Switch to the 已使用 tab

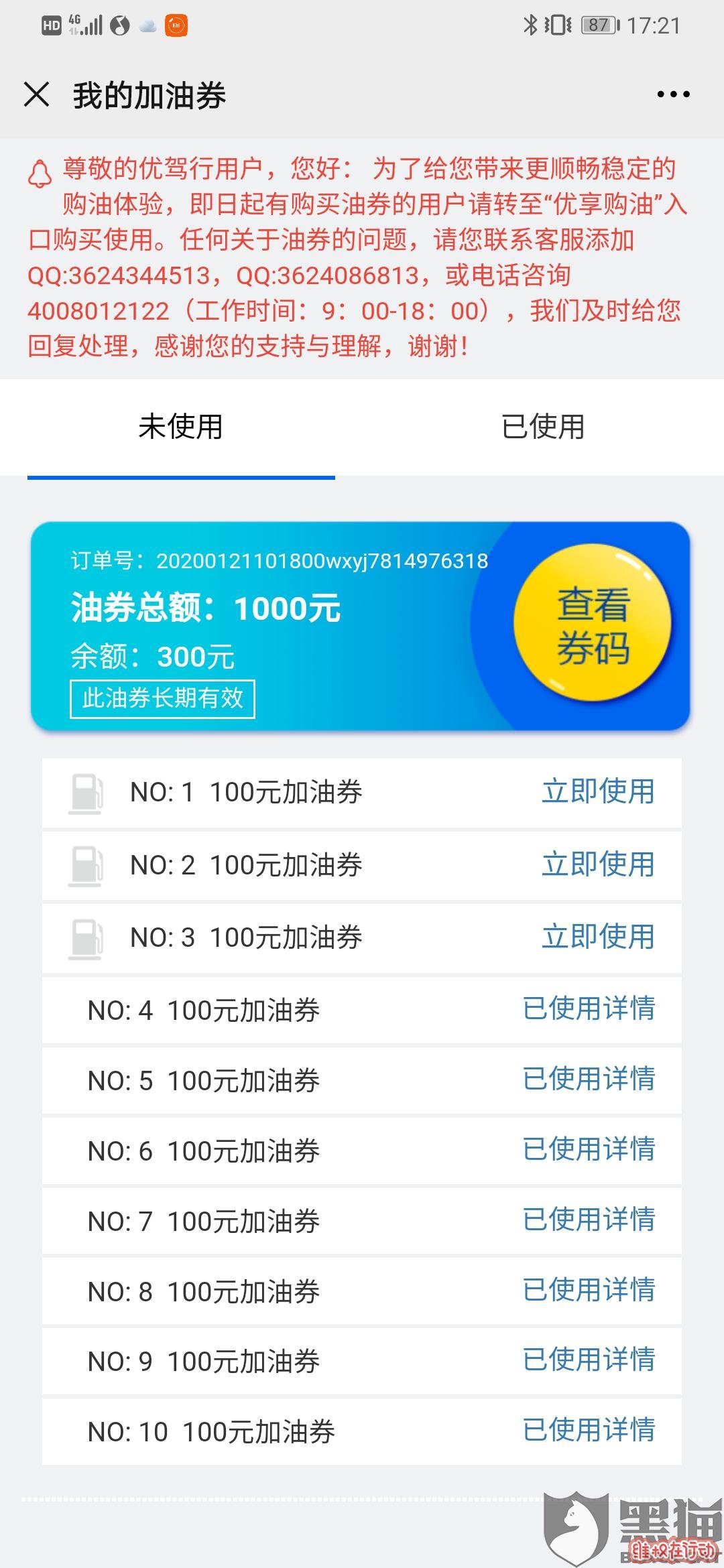pos(543,427)
